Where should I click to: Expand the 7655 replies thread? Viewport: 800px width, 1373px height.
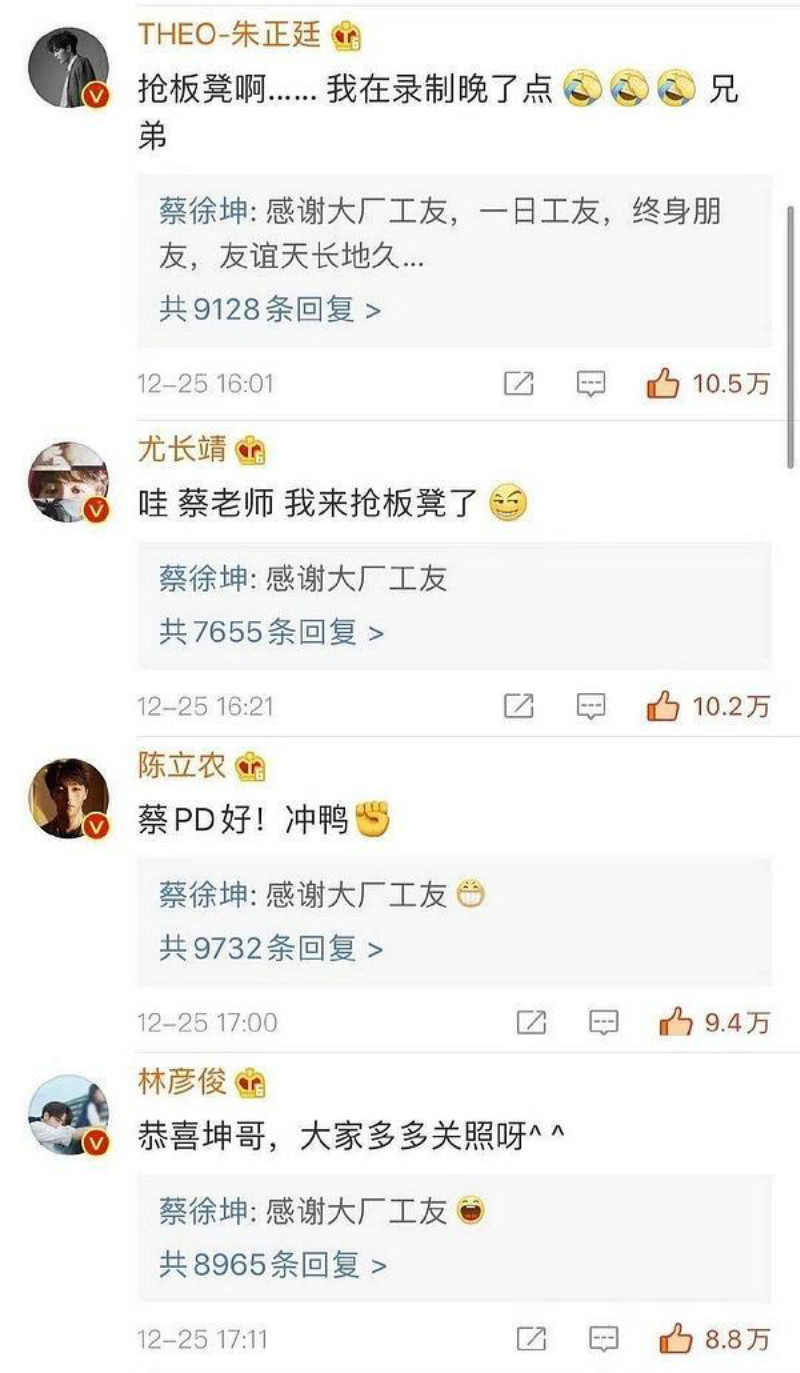pyautogui.click(x=271, y=632)
